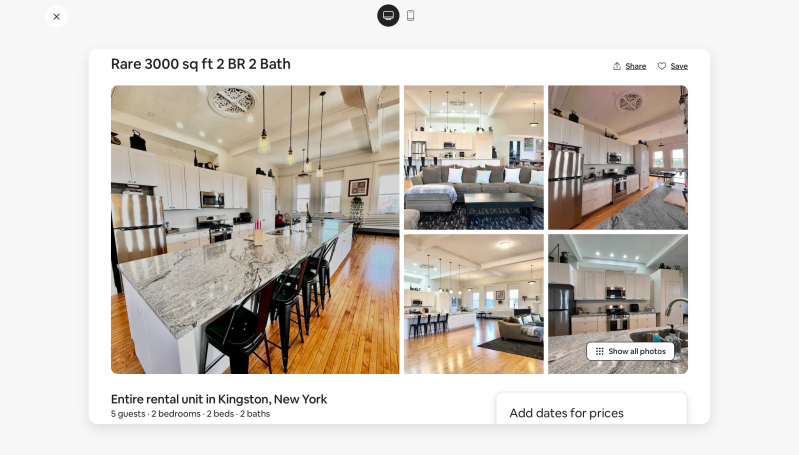Screen dimensions: 799x455
Task: Open Show all photos gallery
Action: click(630, 351)
